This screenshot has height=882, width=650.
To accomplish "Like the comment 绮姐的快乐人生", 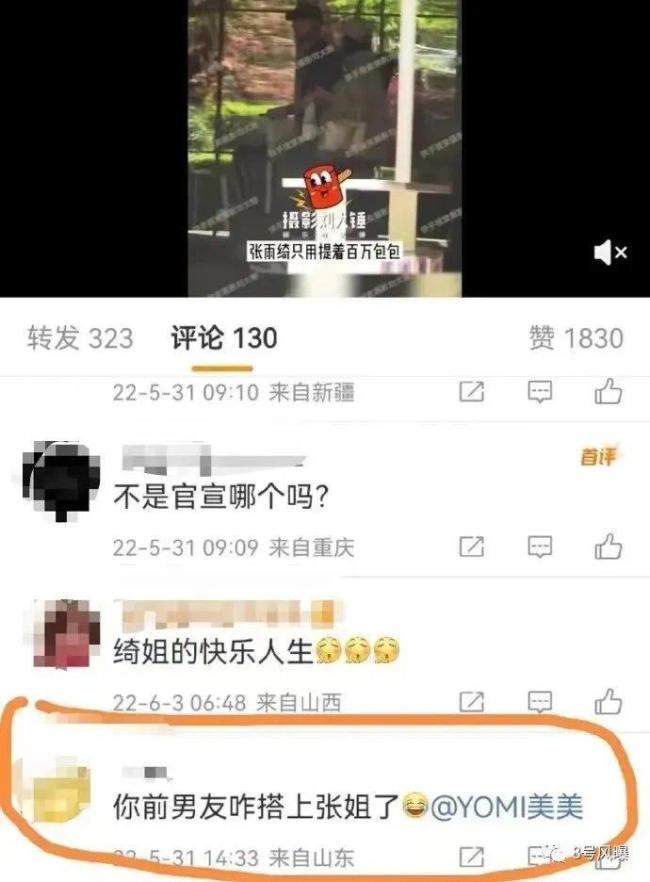I will coord(608,703).
